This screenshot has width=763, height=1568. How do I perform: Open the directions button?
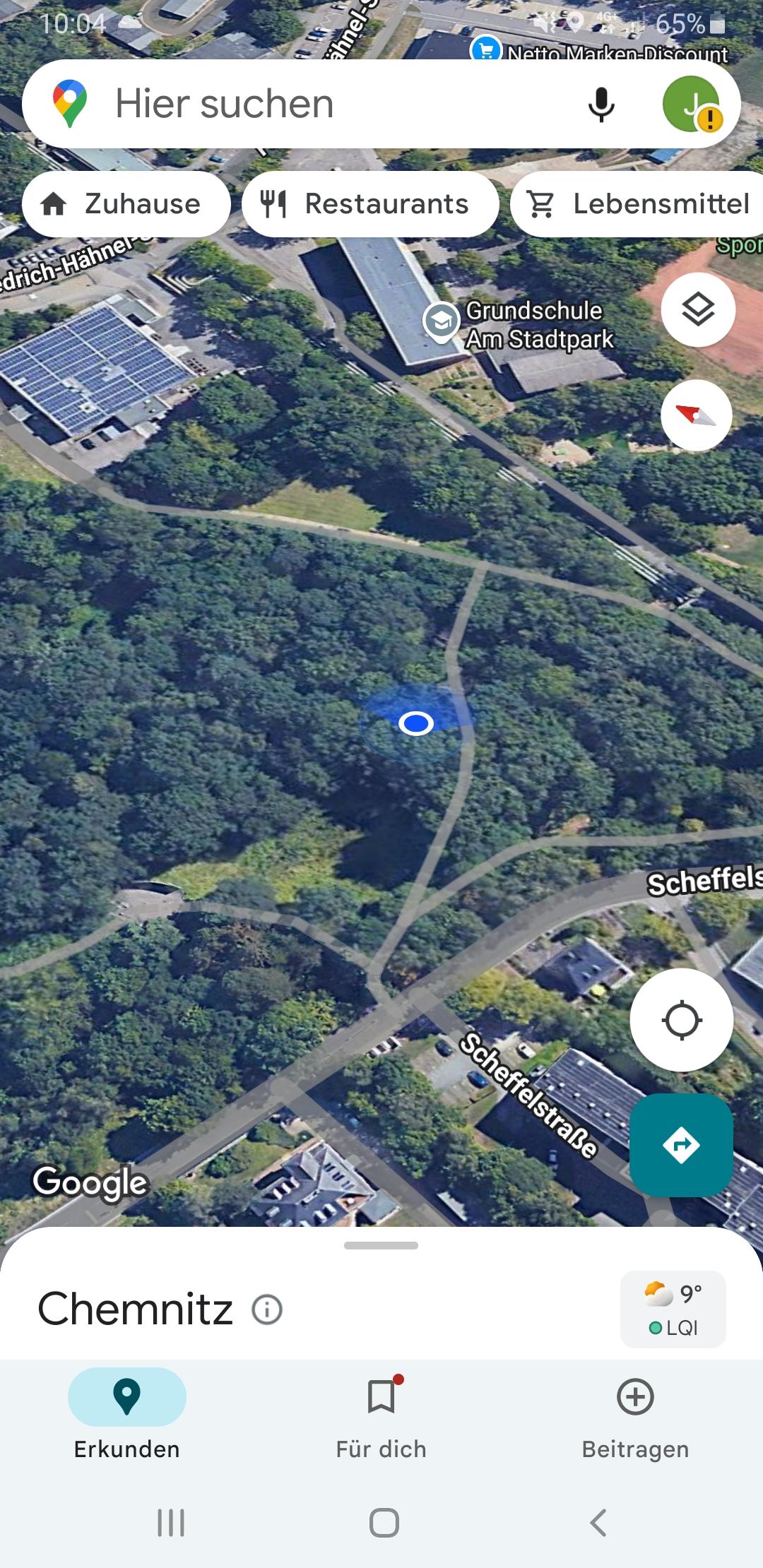click(x=681, y=1145)
